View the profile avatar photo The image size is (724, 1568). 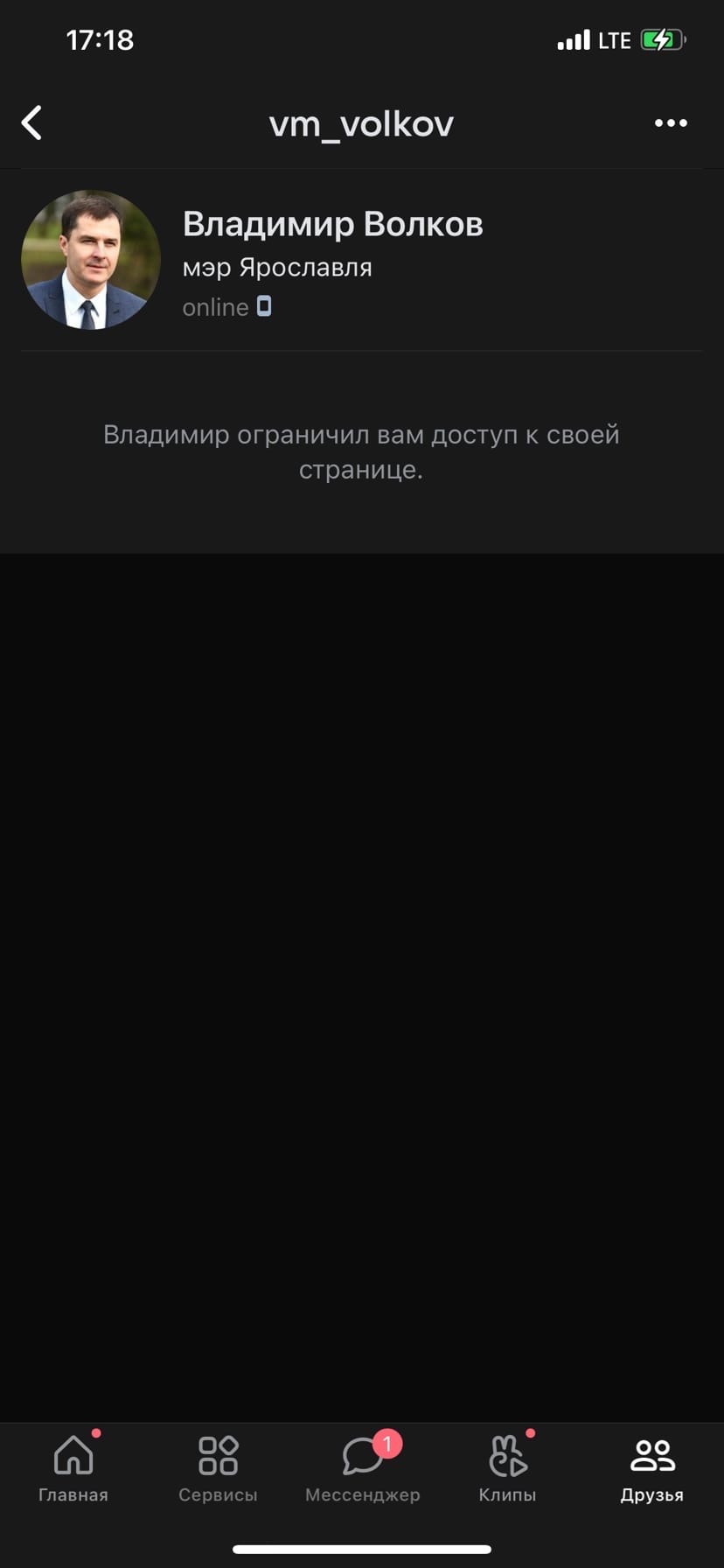coord(91,260)
